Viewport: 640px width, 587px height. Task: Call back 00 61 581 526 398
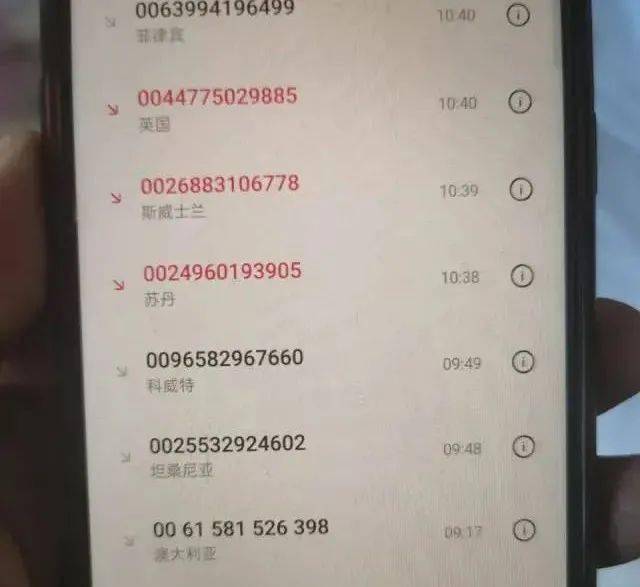point(240,528)
